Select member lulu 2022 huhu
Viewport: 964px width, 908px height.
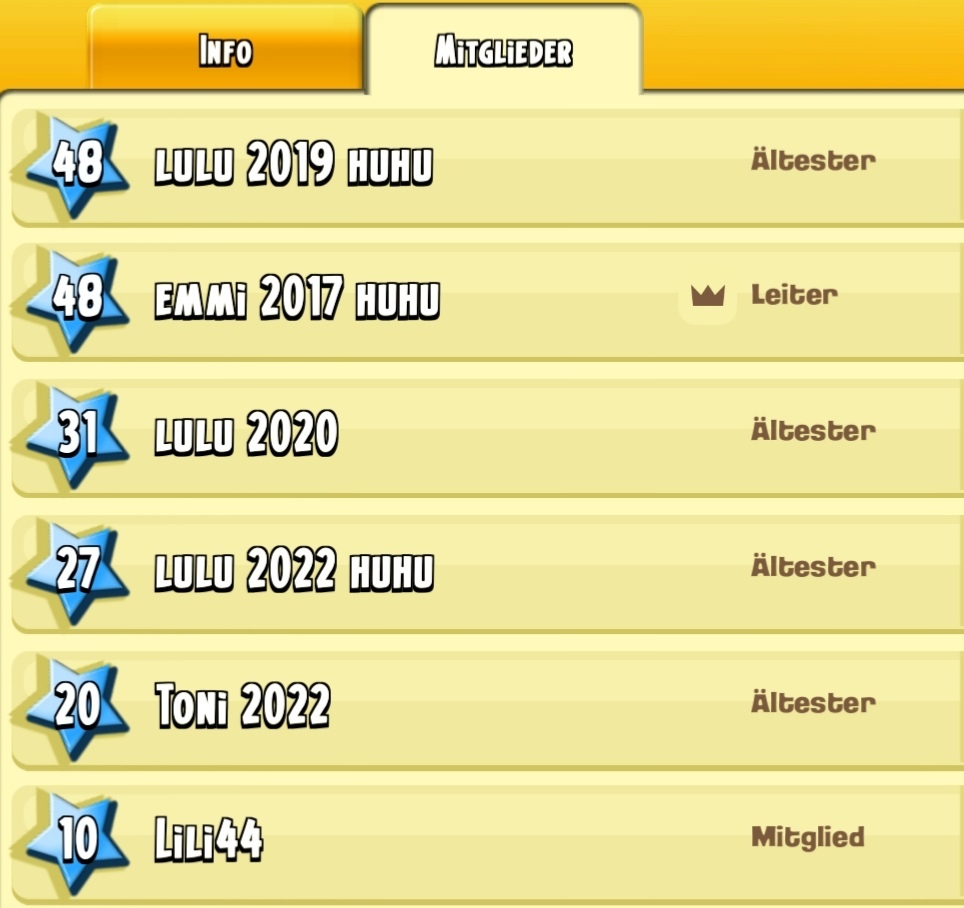tap(294, 571)
